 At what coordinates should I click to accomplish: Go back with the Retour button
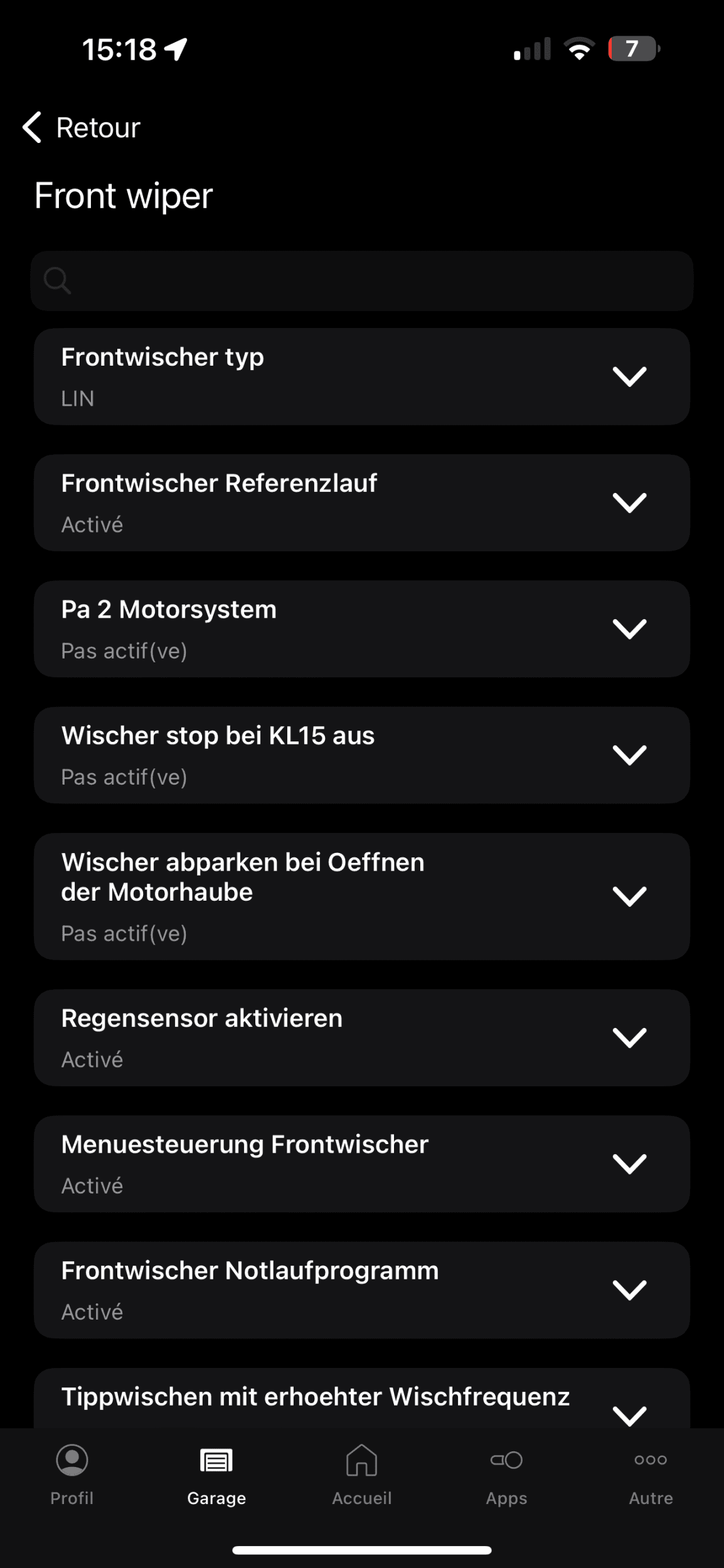point(81,127)
